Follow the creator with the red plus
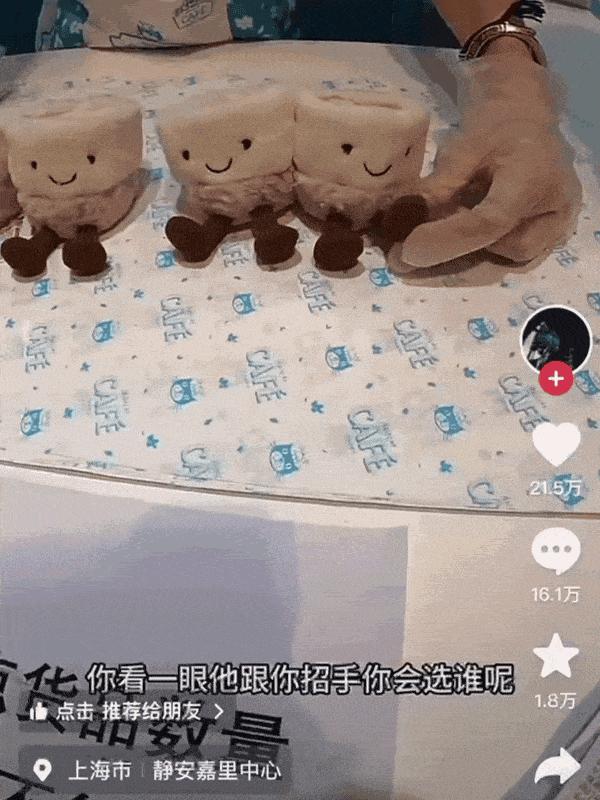The height and width of the screenshot is (800, 600). 555,381
